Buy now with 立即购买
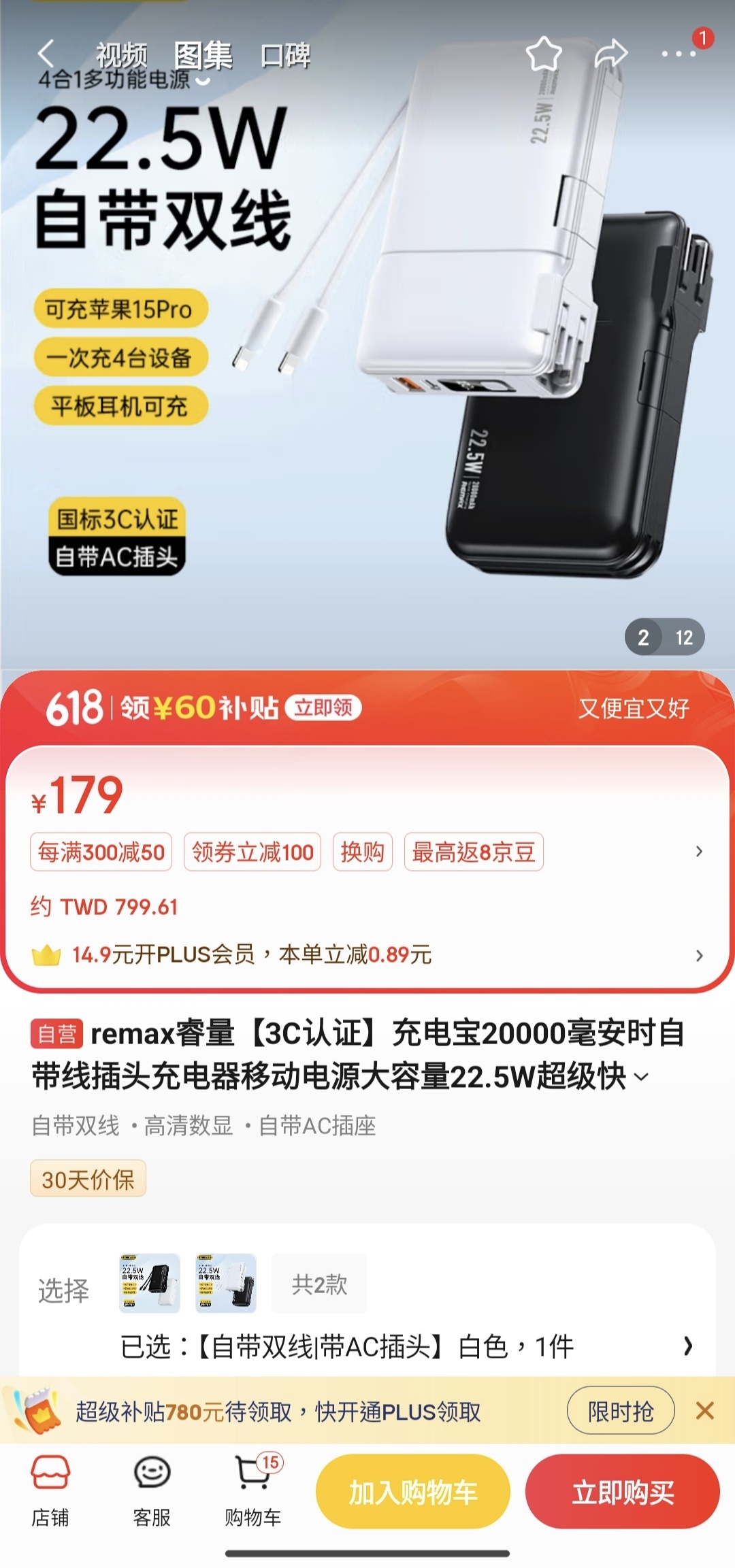 622,1492
